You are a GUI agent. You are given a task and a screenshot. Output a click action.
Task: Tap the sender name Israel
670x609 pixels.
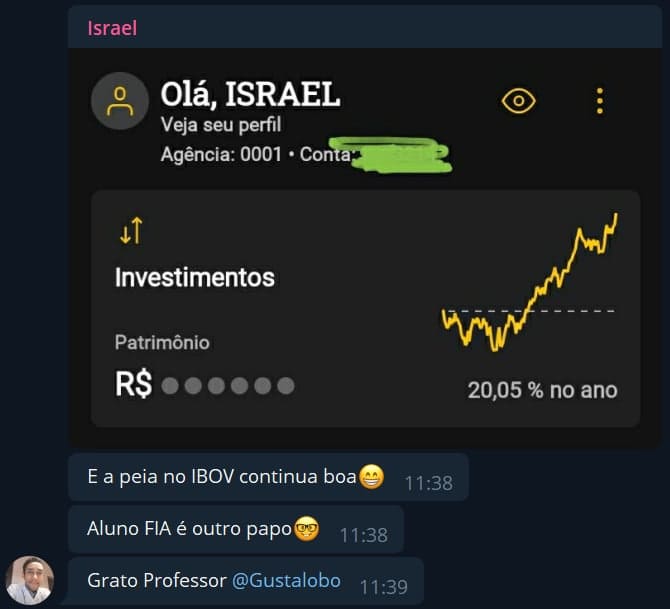pos(112,28)
